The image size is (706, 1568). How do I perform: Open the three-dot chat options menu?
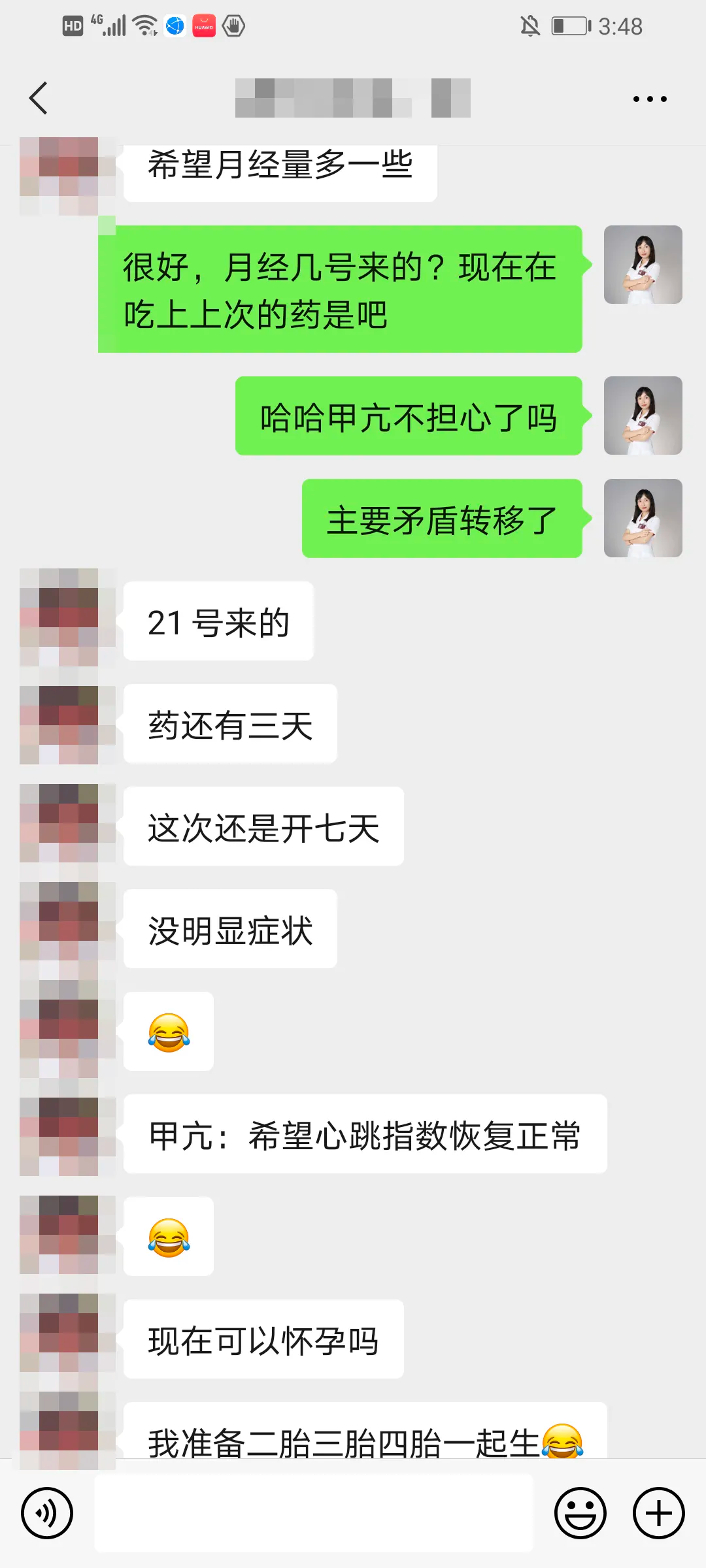[x=649, y=99]
